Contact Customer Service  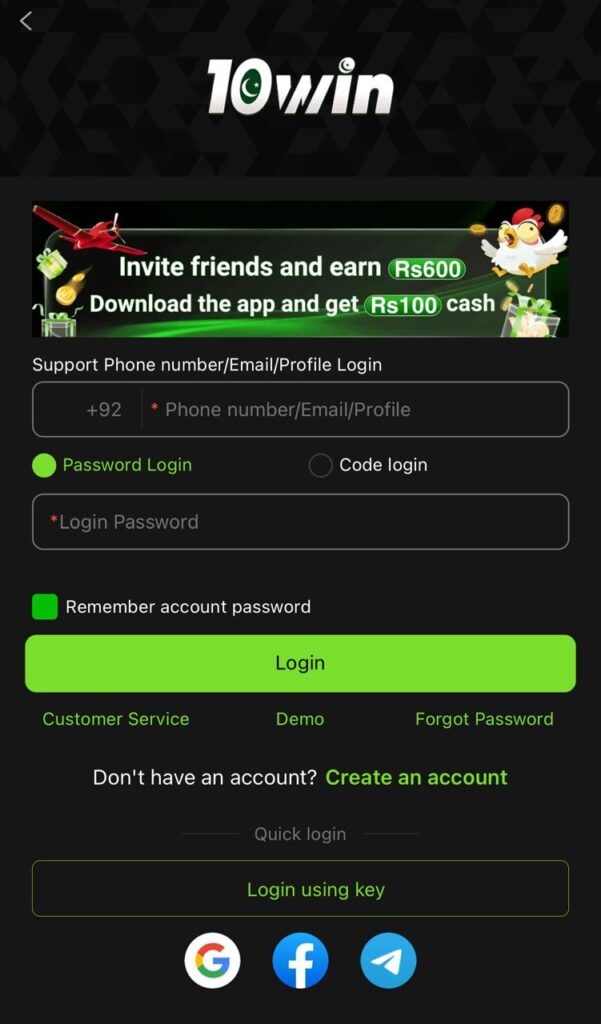click(116, 719)
